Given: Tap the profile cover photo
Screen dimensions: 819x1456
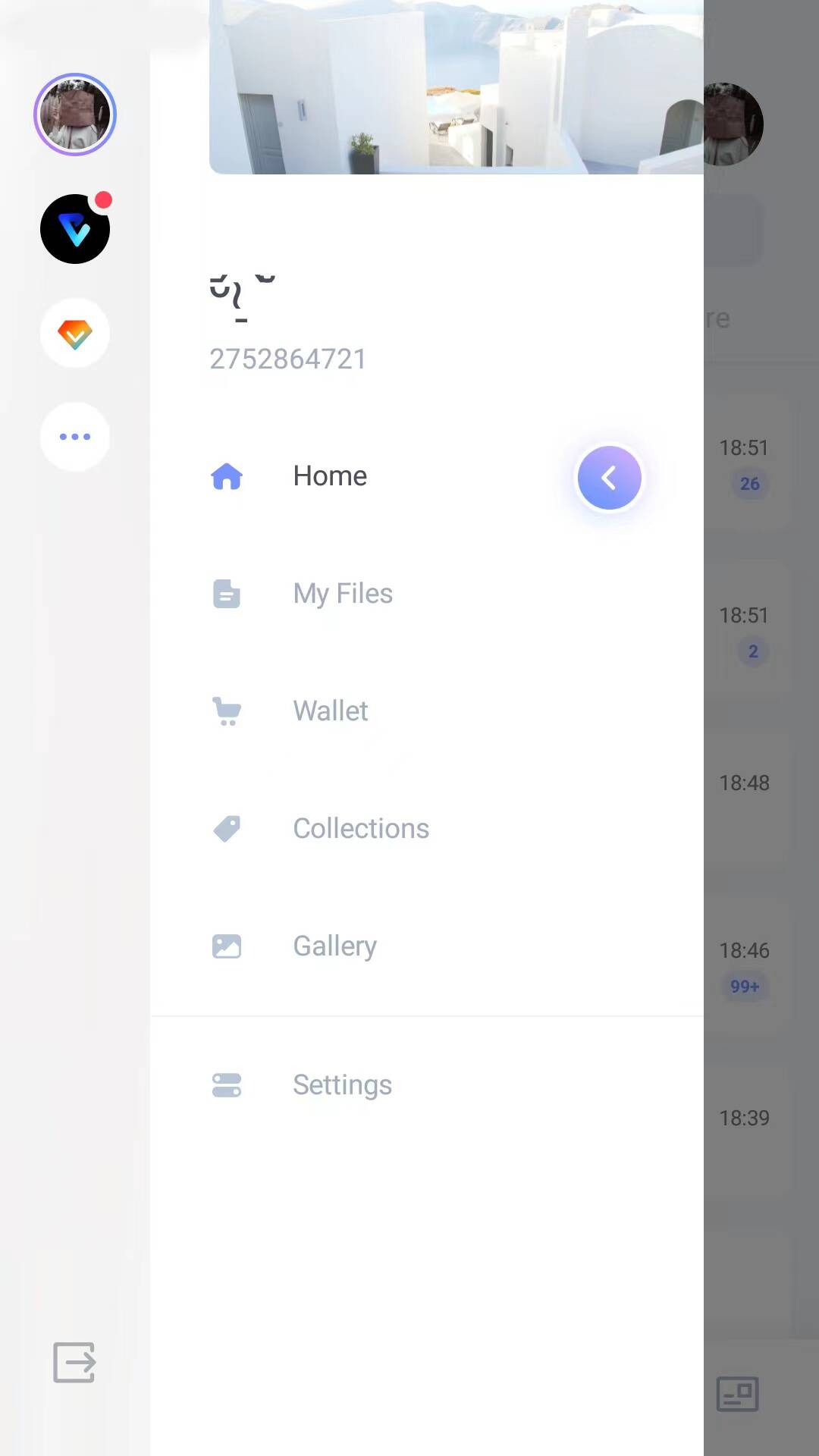Looking at the screenshot, I should tap(455, 87).
